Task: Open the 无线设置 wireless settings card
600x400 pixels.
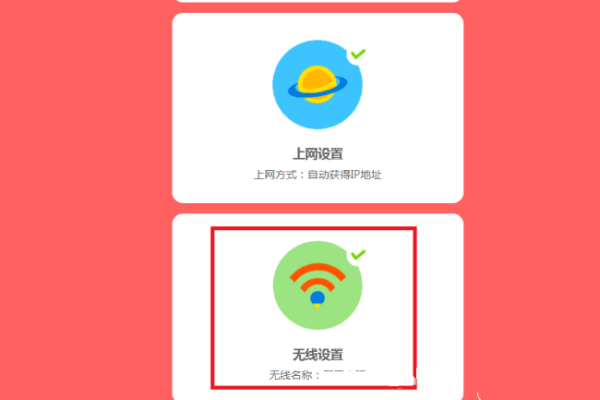Action: (317, 300)
